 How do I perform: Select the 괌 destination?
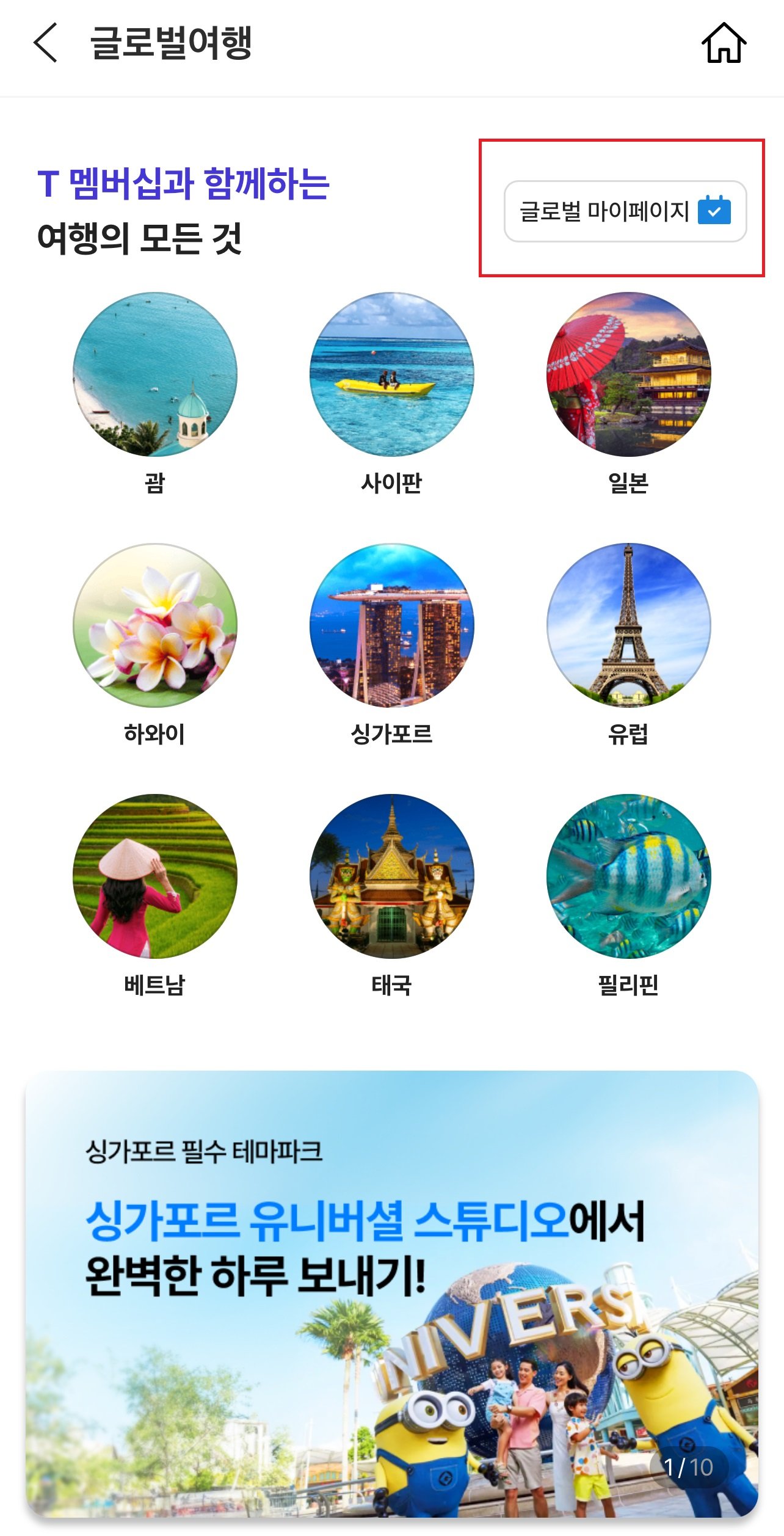(155, 374)
